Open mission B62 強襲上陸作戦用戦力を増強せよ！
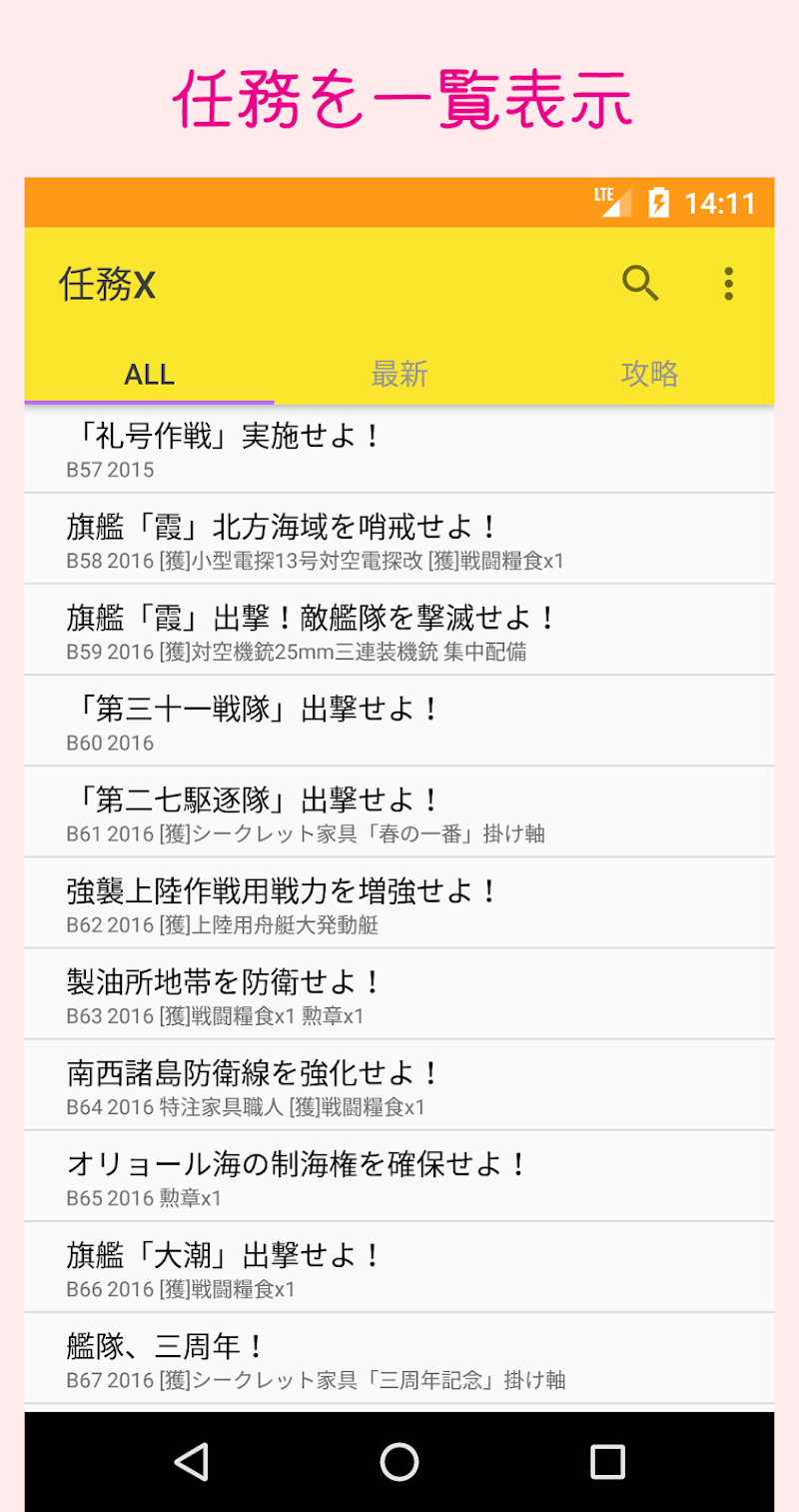The image size is (799, 1512). tap(399, 902)
